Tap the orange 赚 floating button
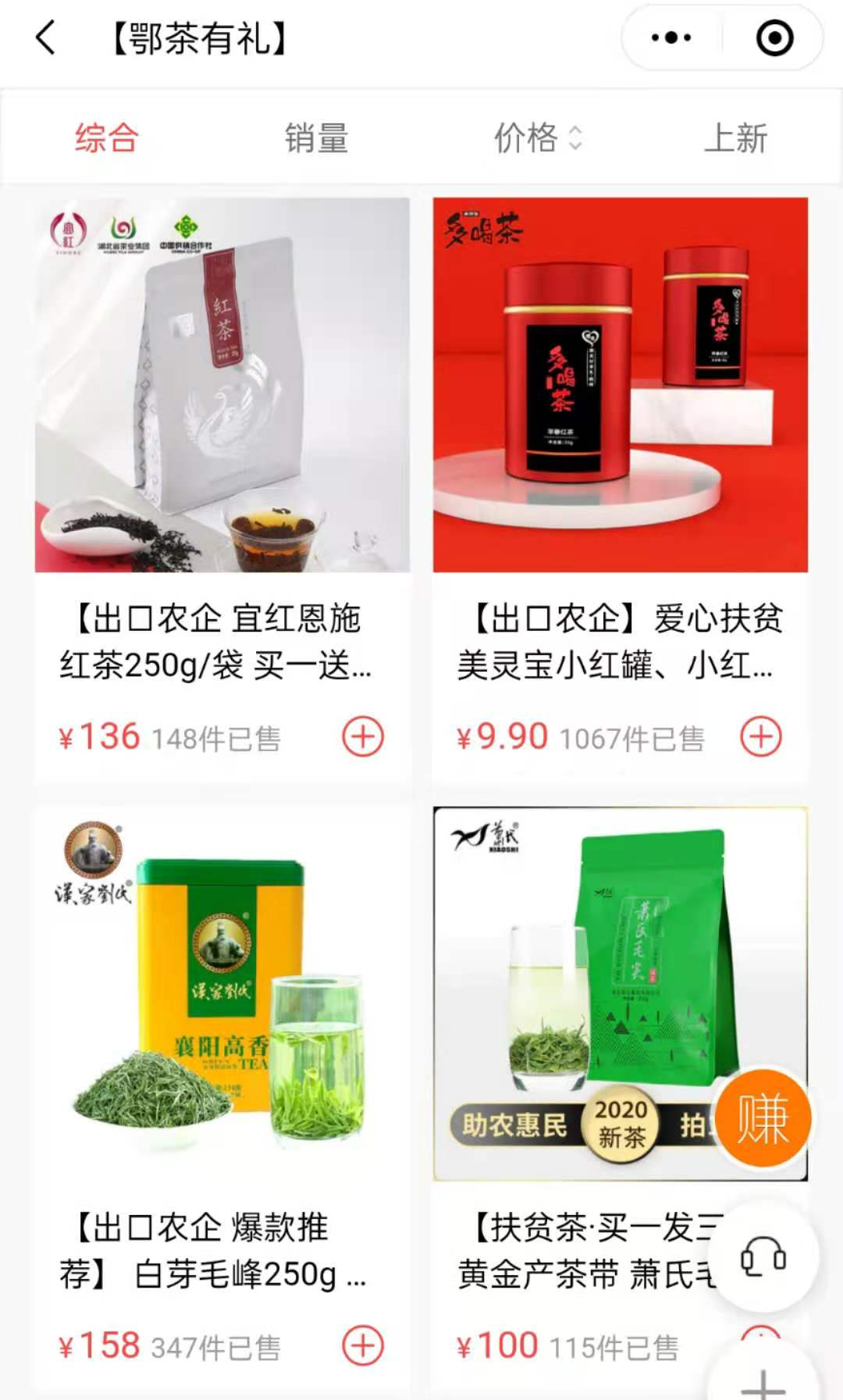The height and width of the screenshot is (1400, 843). pyautogui.click(x=763, y=1119)
